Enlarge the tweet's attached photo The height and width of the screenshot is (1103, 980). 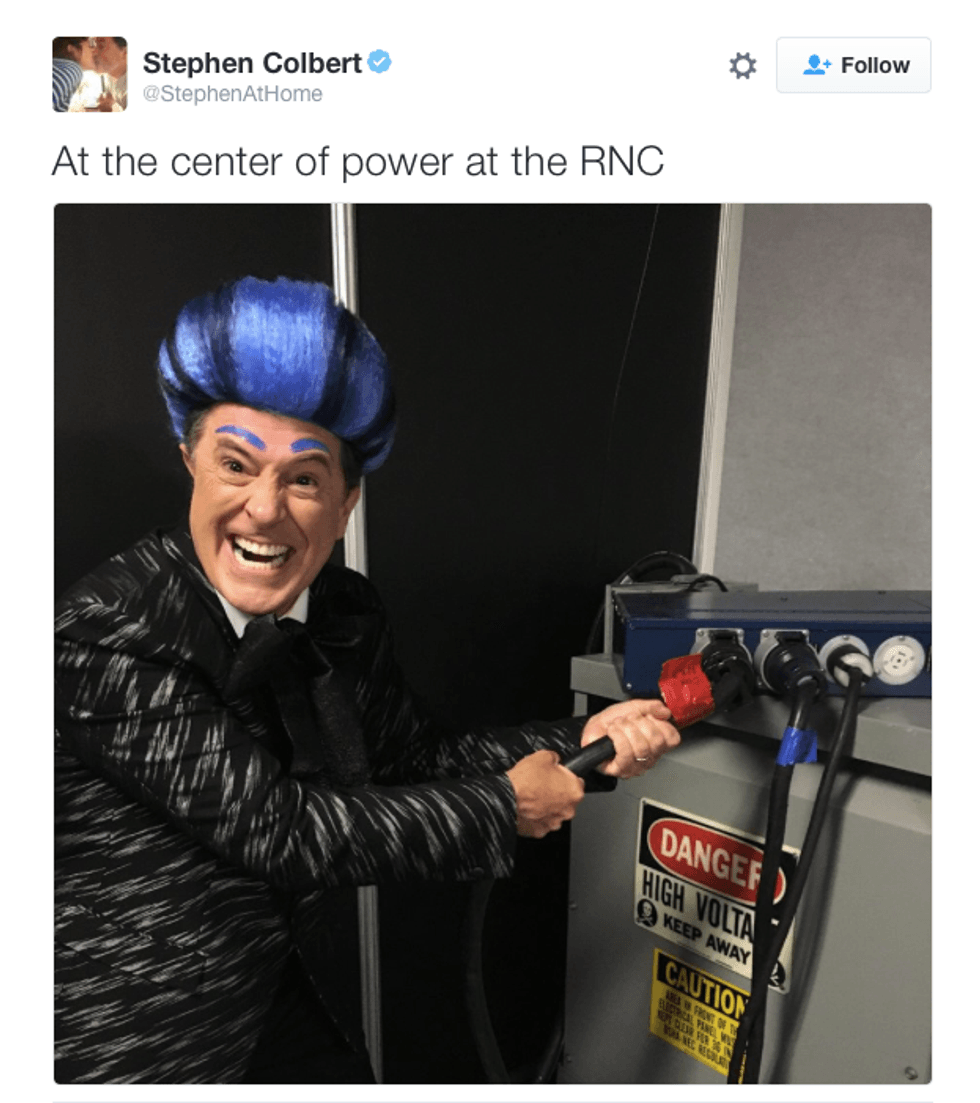pyautogui.click(x=492, y=643)
